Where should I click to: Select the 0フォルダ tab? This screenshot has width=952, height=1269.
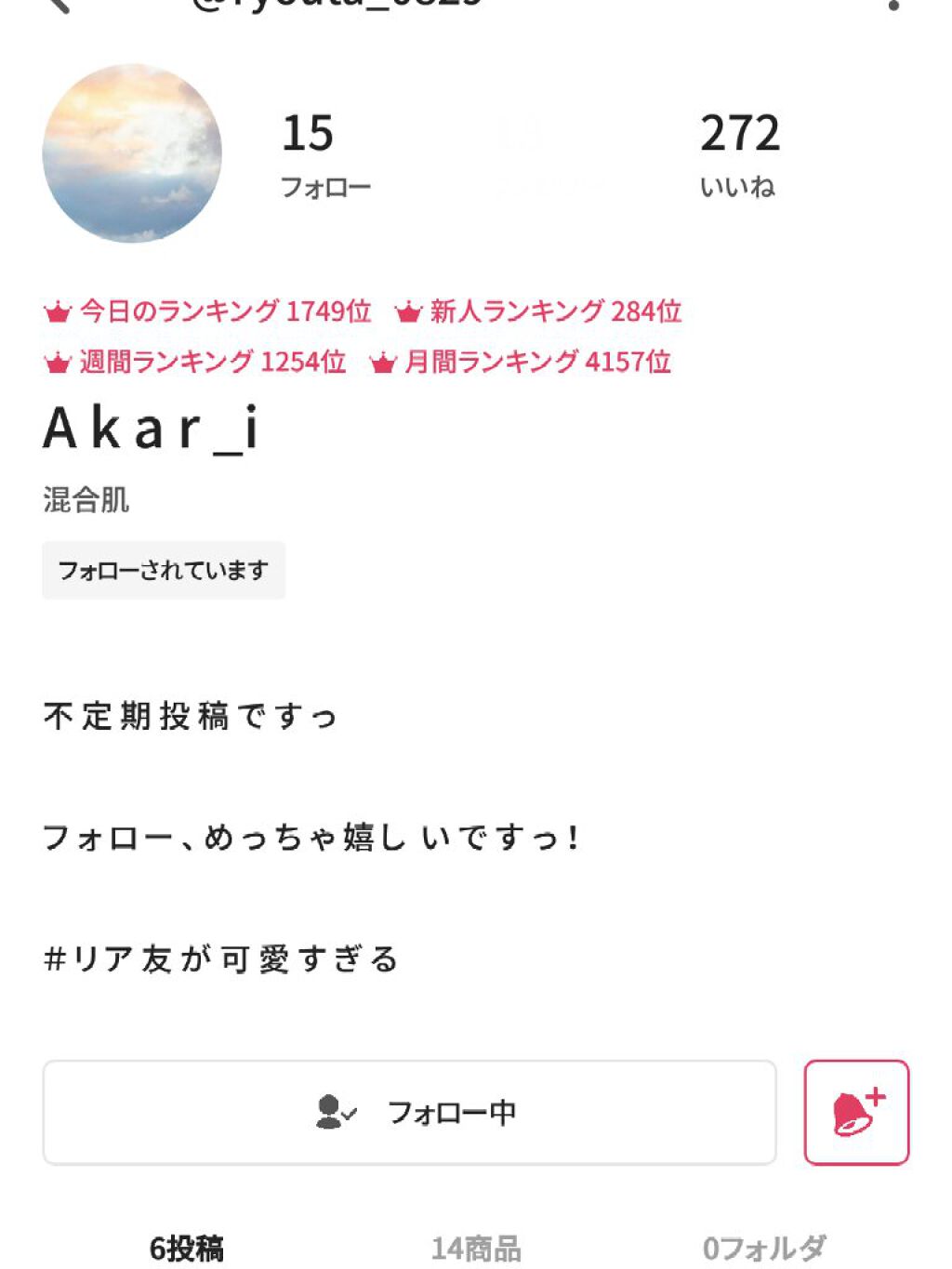[762, 1246]
